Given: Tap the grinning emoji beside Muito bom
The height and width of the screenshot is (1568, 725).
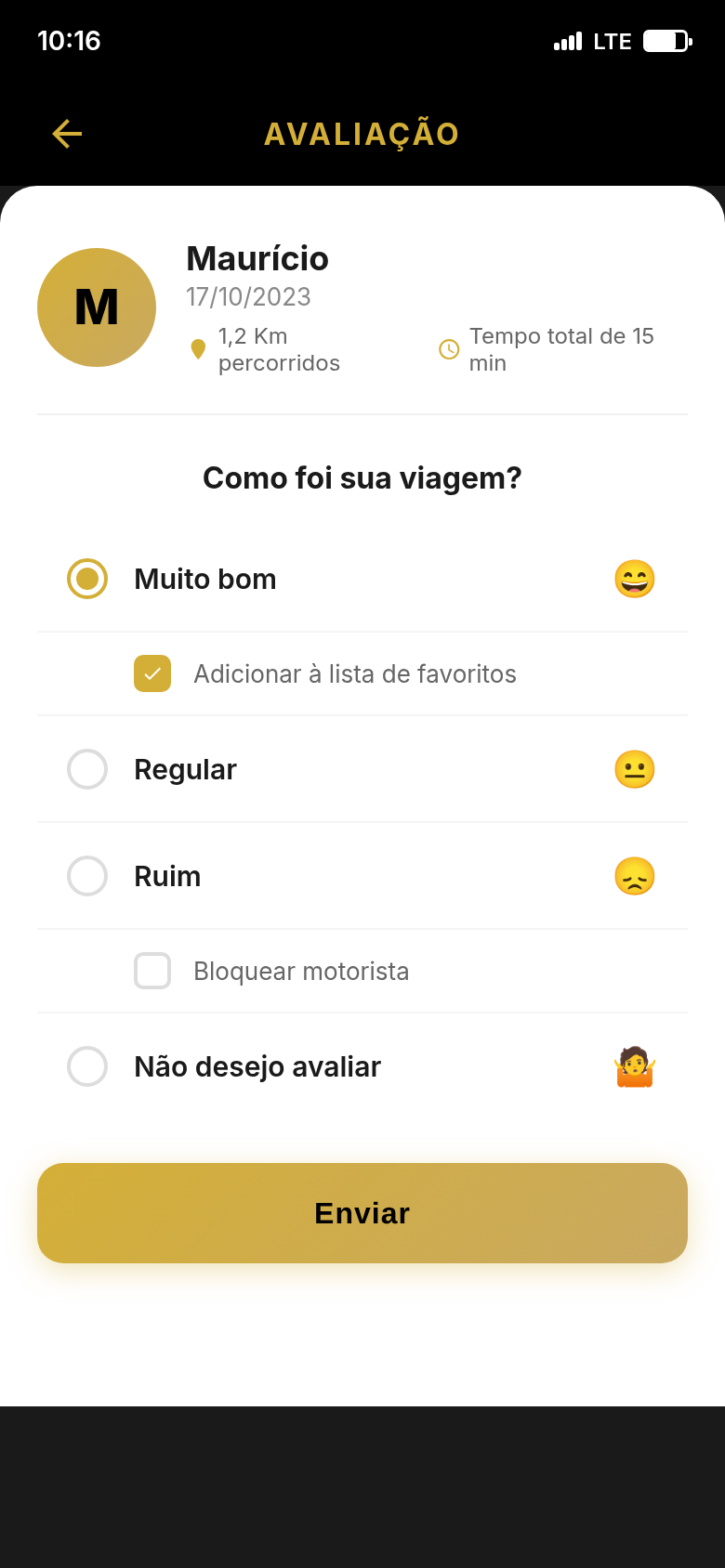Looking at the screenshot, I should (x=634, y=579).
